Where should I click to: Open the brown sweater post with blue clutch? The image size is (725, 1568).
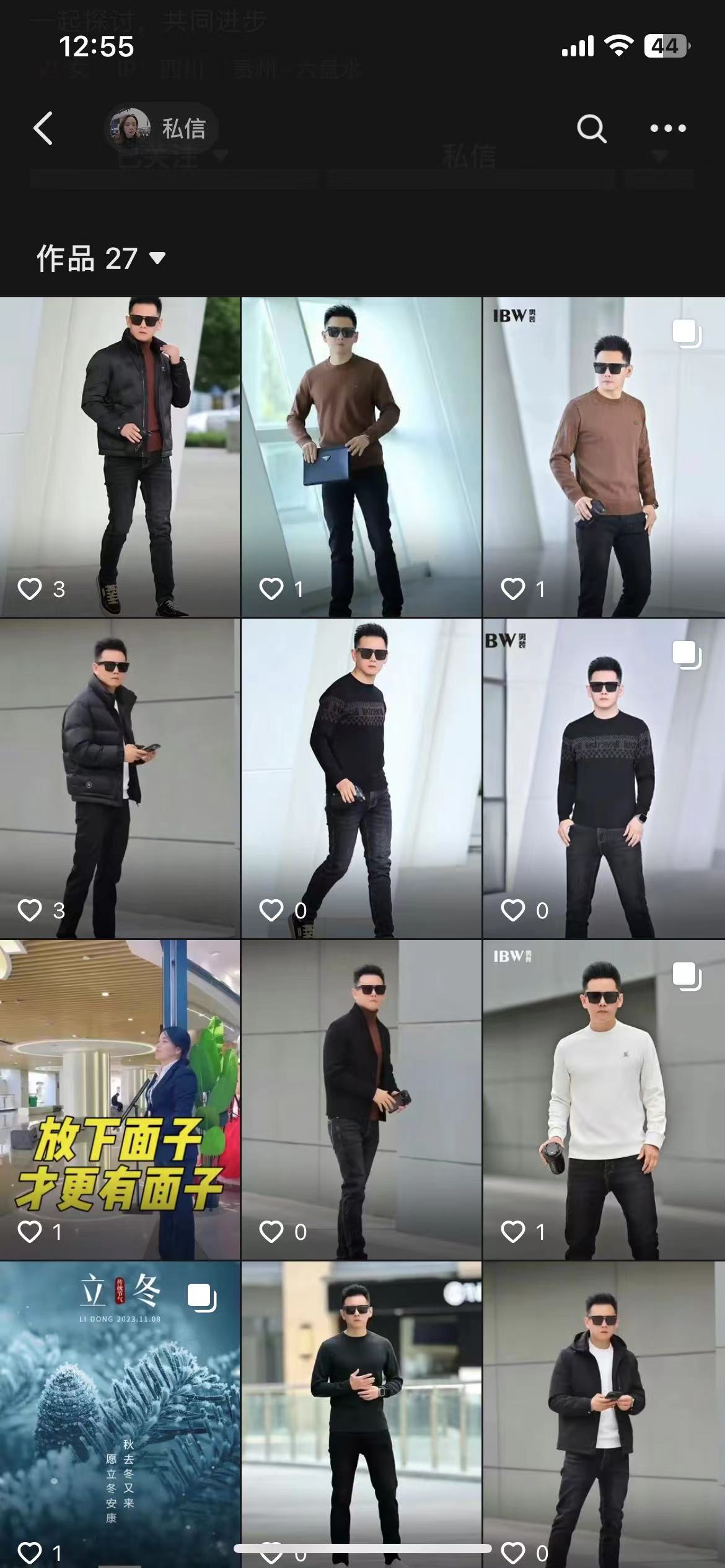(x=361, y=457)
